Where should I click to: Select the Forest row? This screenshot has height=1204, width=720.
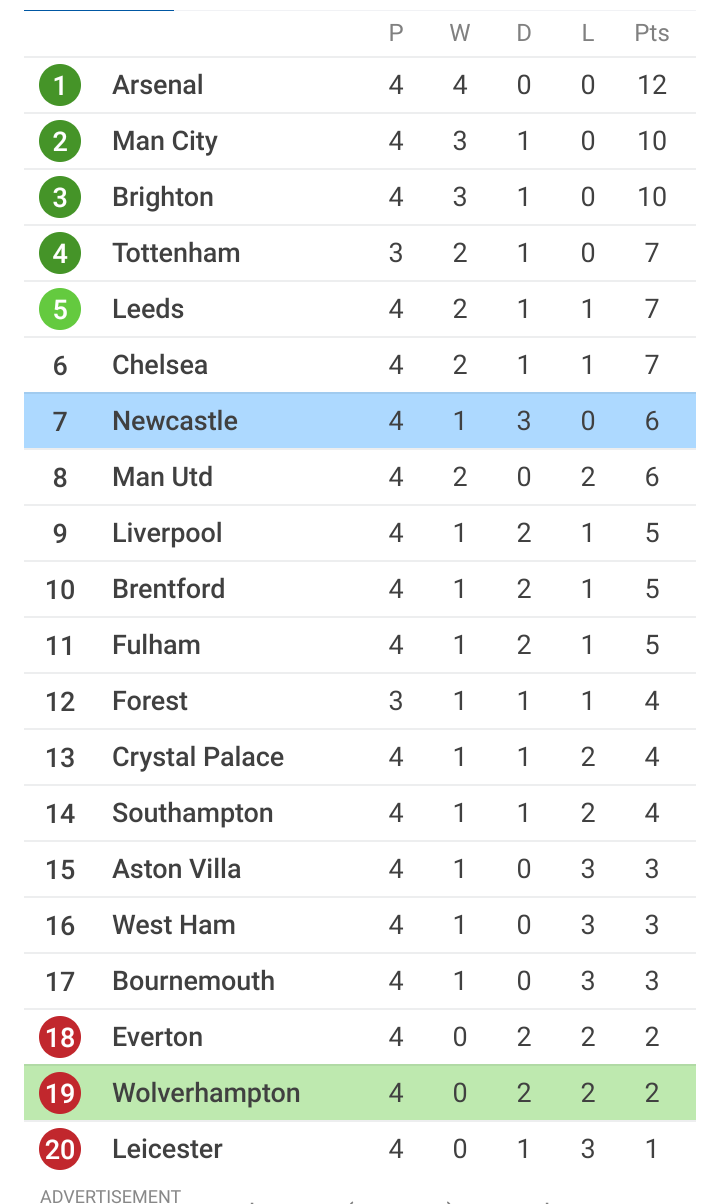(x=360, y=701)
